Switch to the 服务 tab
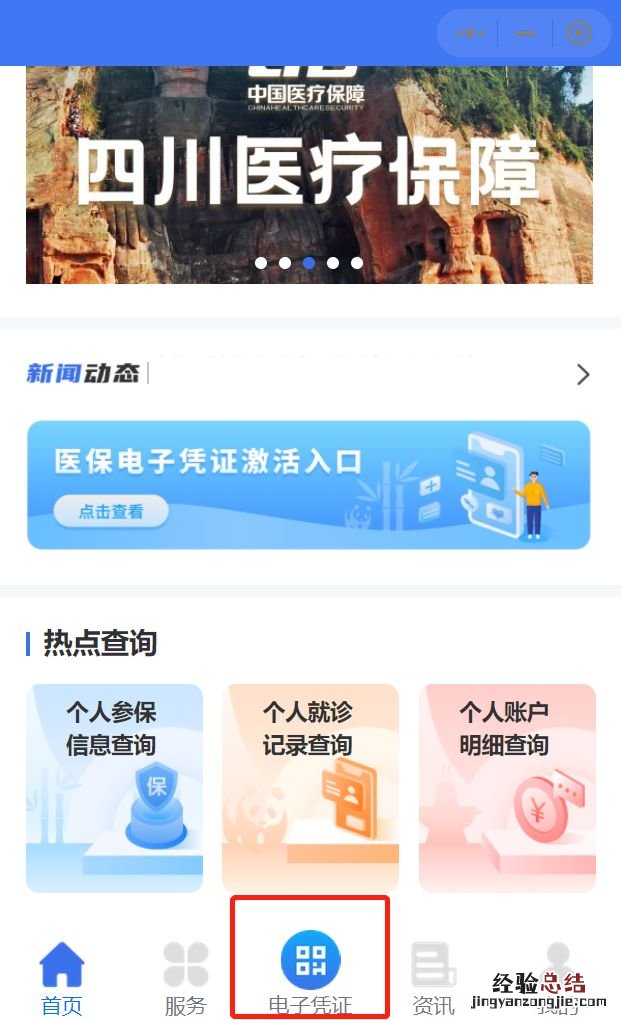Screen dimensions: 621x1020 tap(186, 977)
